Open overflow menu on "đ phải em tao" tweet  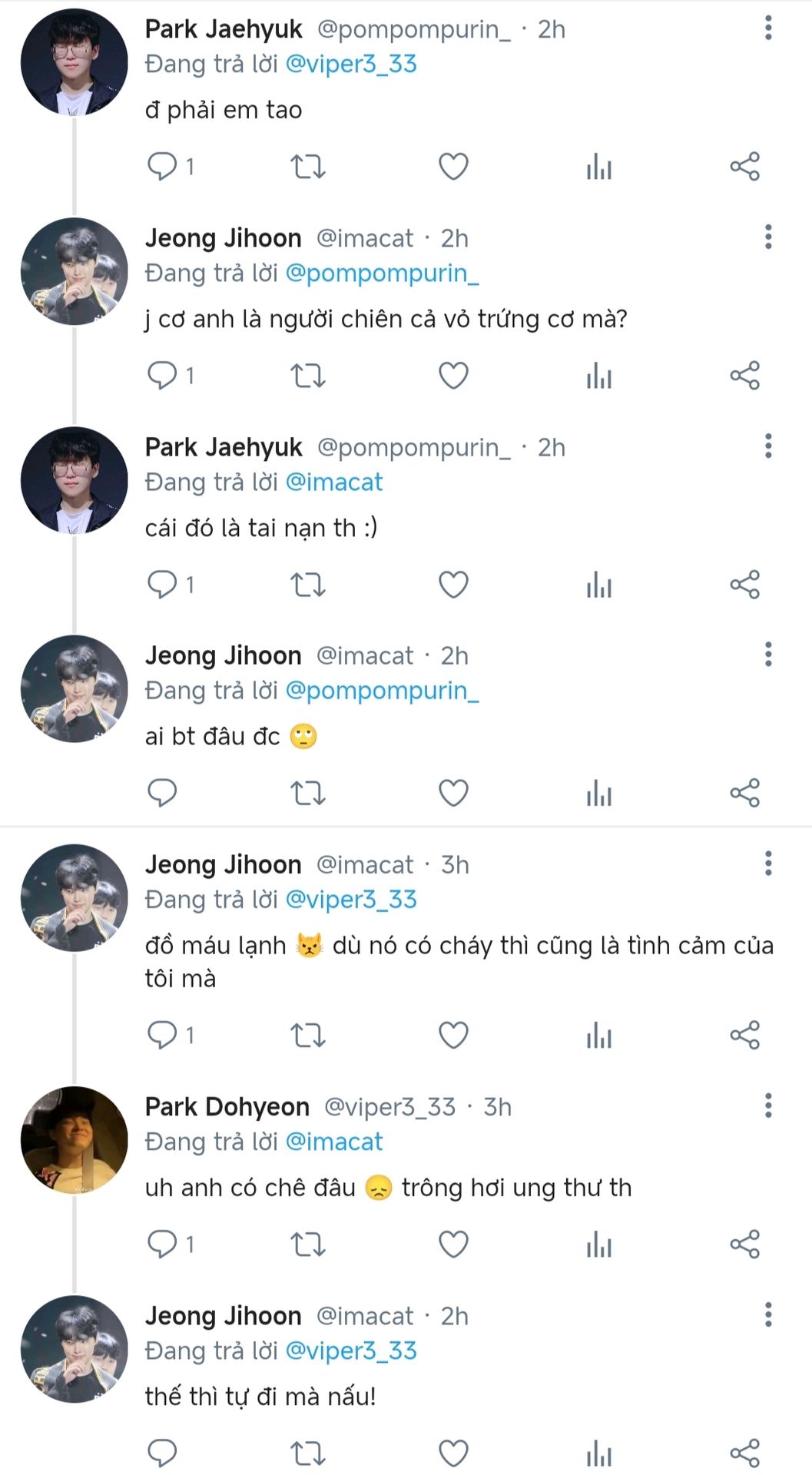point(767,28)
